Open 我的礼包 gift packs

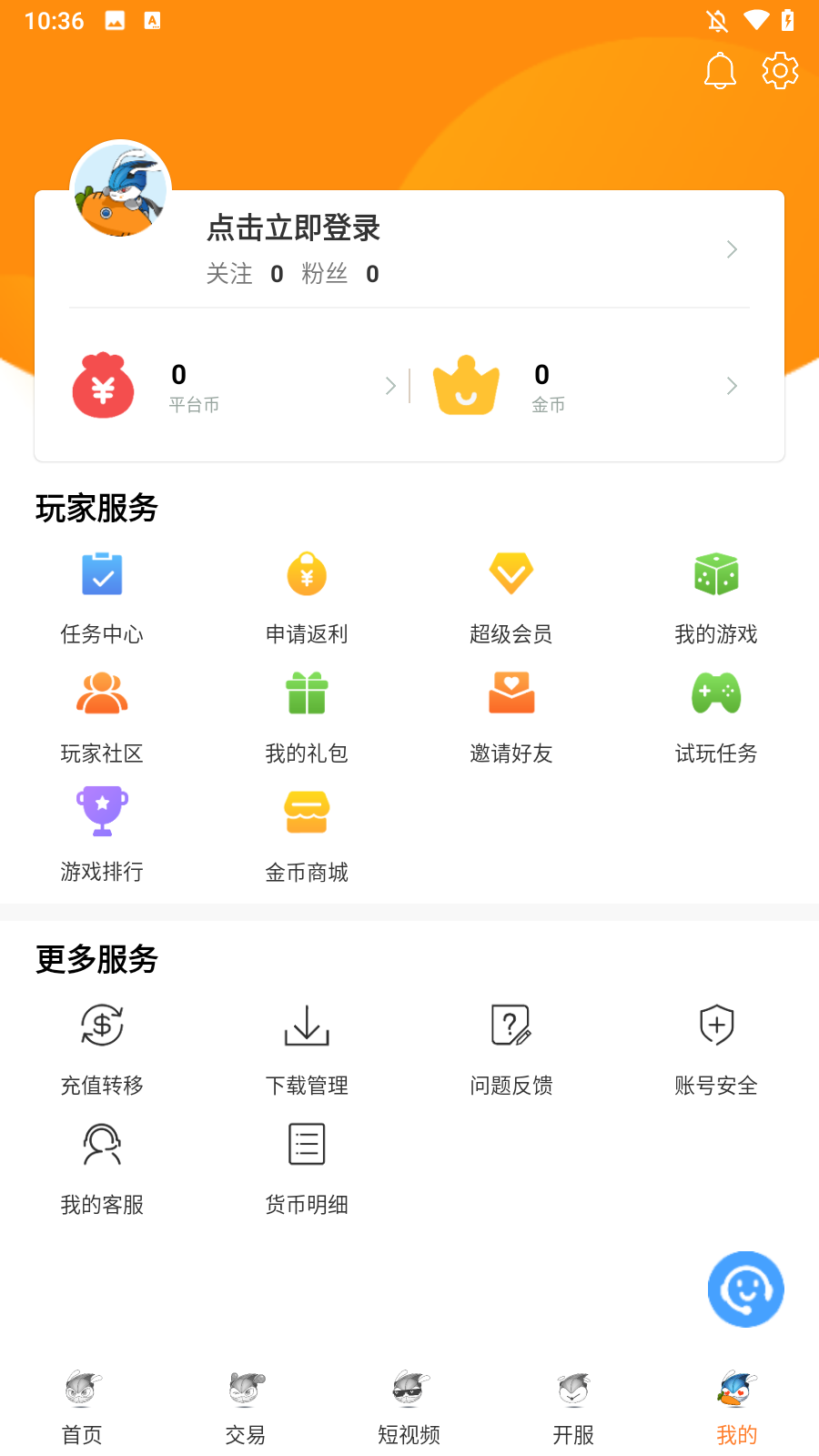(x=306, y=714)
